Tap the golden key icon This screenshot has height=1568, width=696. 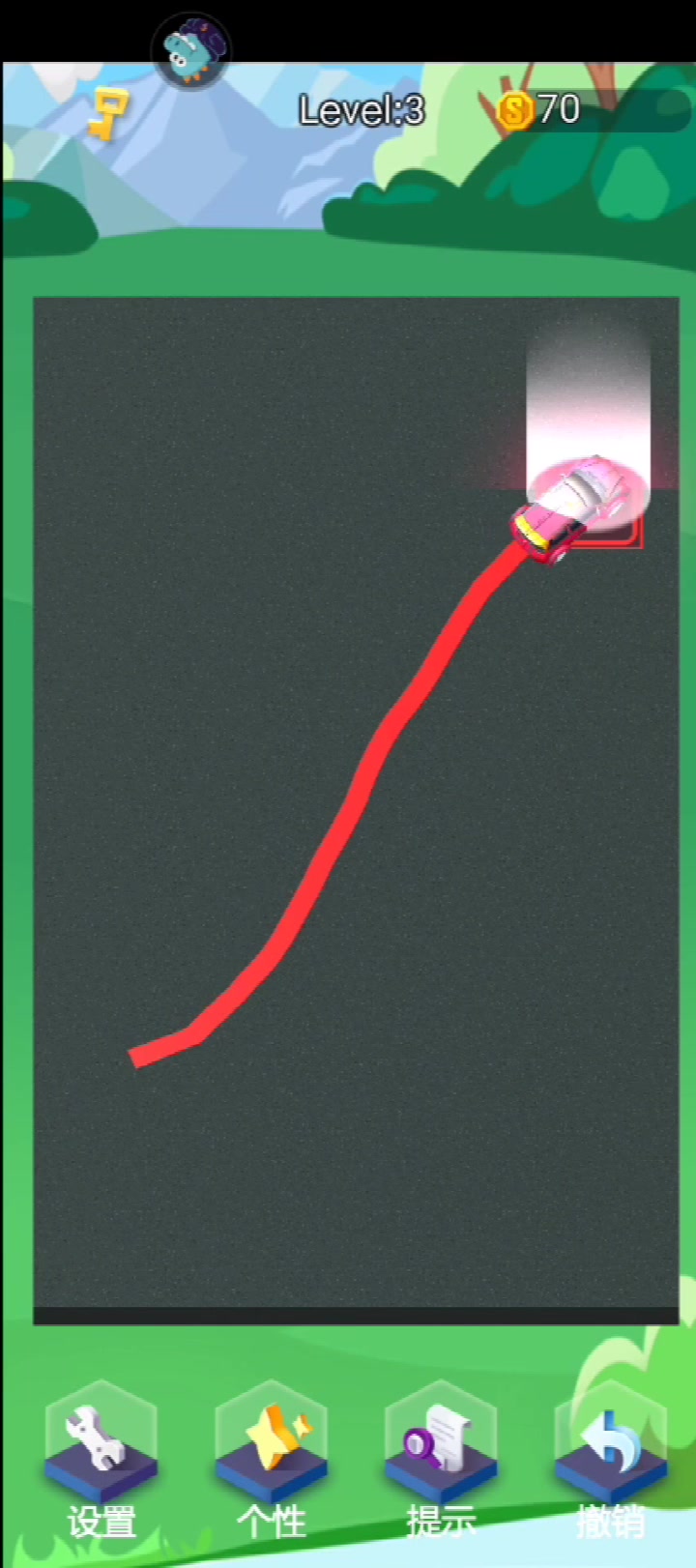click(x=106, y=113)
